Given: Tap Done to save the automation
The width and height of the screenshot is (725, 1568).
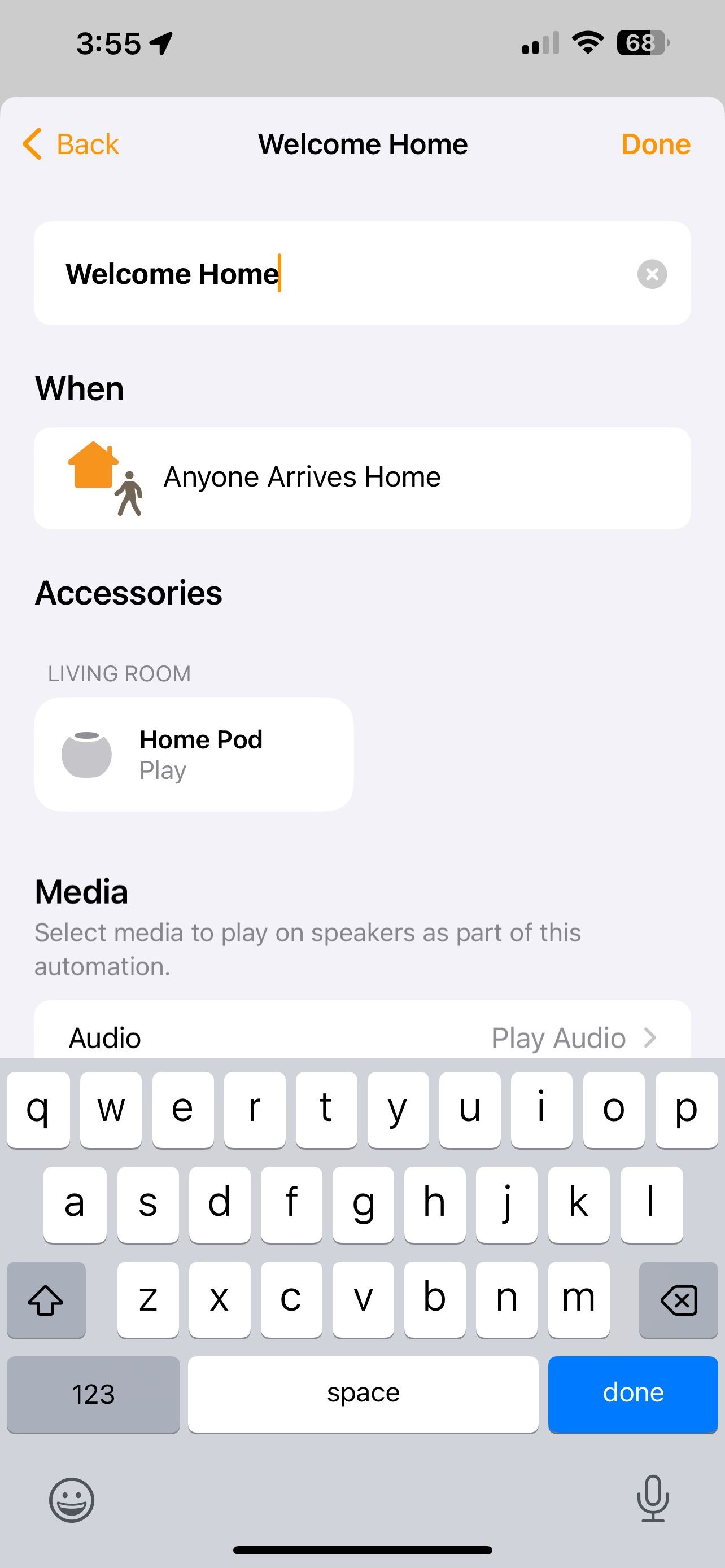Looking at the screenshot, I should pyautogui.click(x=655, y=144).
